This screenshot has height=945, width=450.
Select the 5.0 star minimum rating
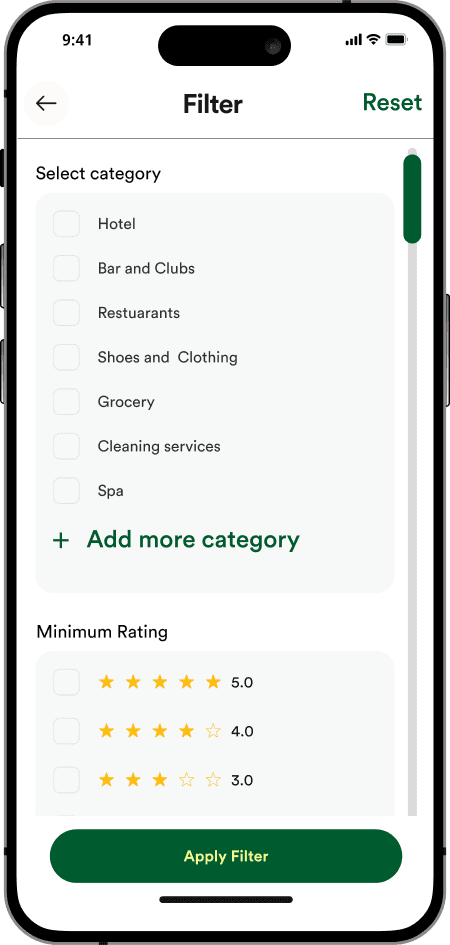pos(66,682)
